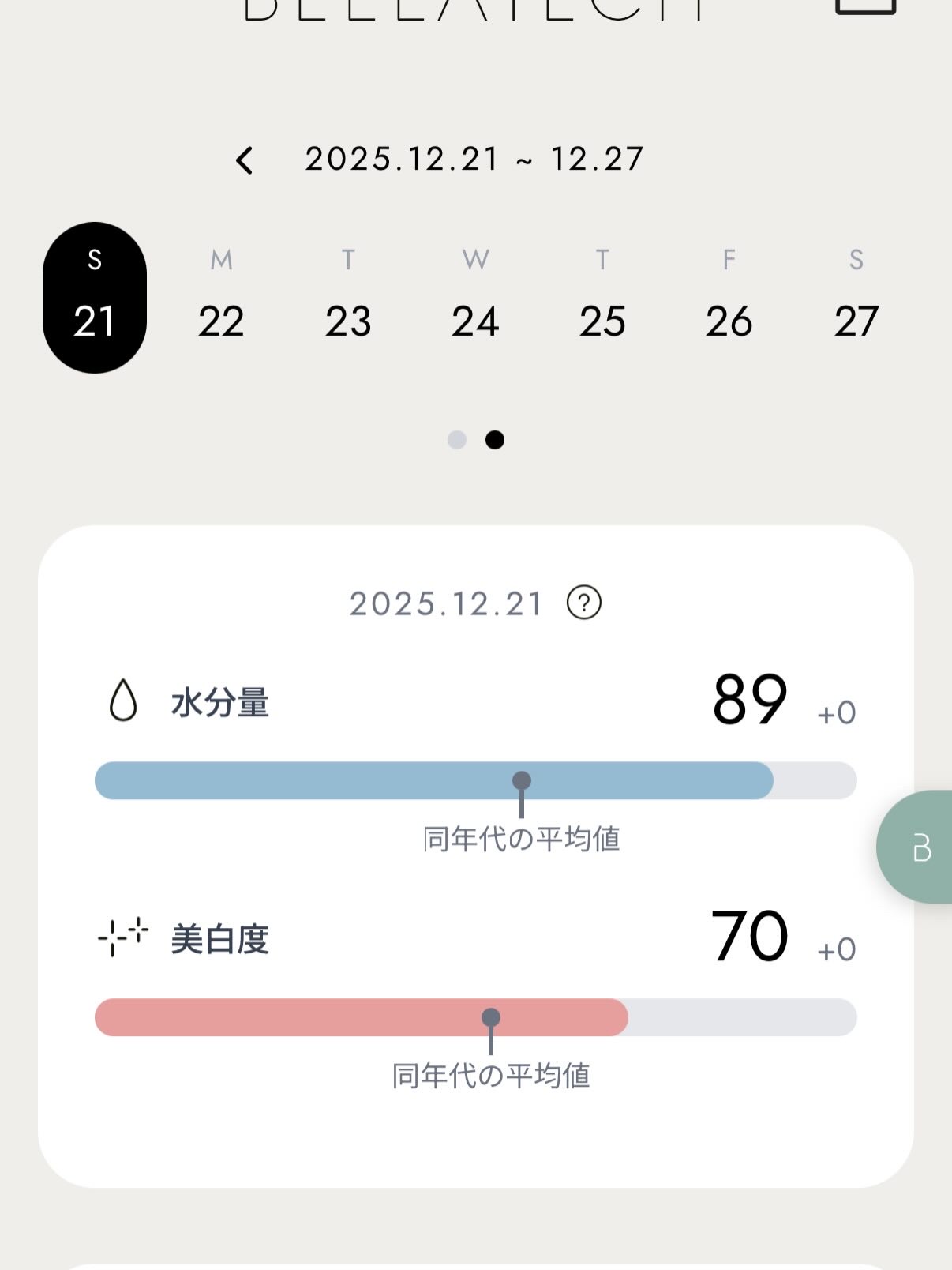Select Sunday the 21st
The image size is (952, 1270).
click(x=95, y=298)
